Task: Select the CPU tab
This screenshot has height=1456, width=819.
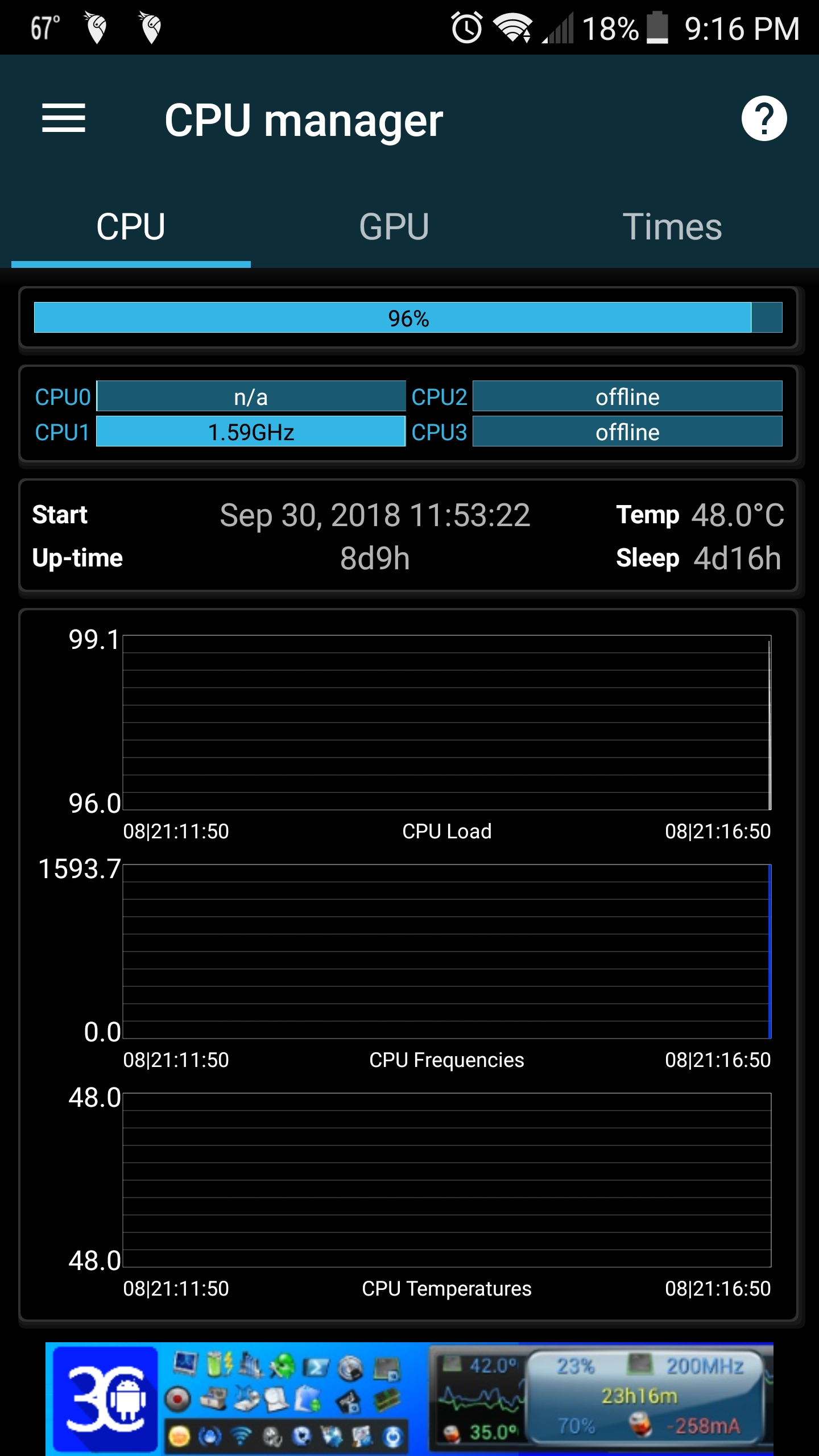Action: pyautogui.click(x=131, y=227)
